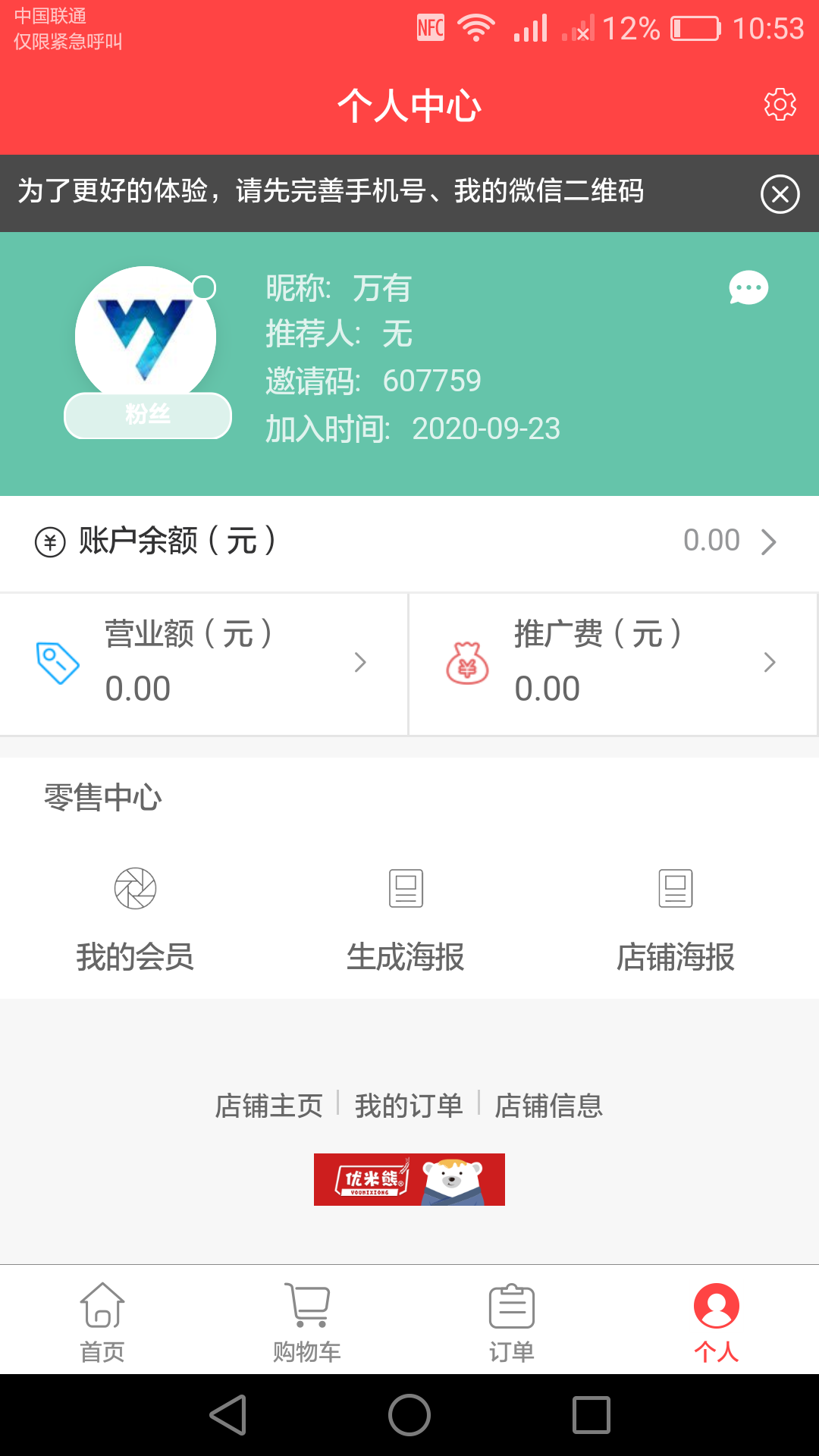Dismiss the phone number reminder banner

point(780,194)
